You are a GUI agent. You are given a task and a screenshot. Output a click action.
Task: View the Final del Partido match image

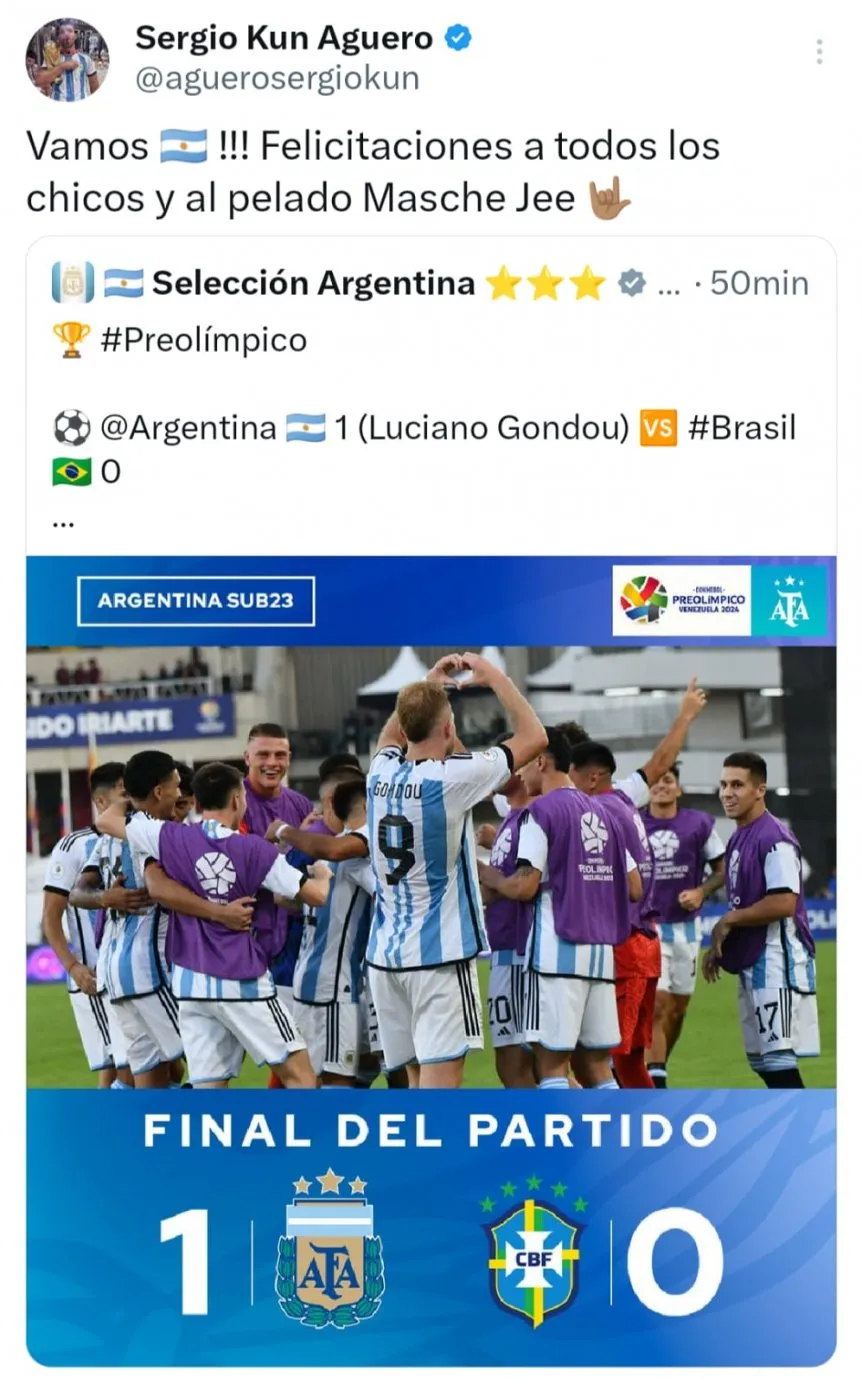(431, 960)
